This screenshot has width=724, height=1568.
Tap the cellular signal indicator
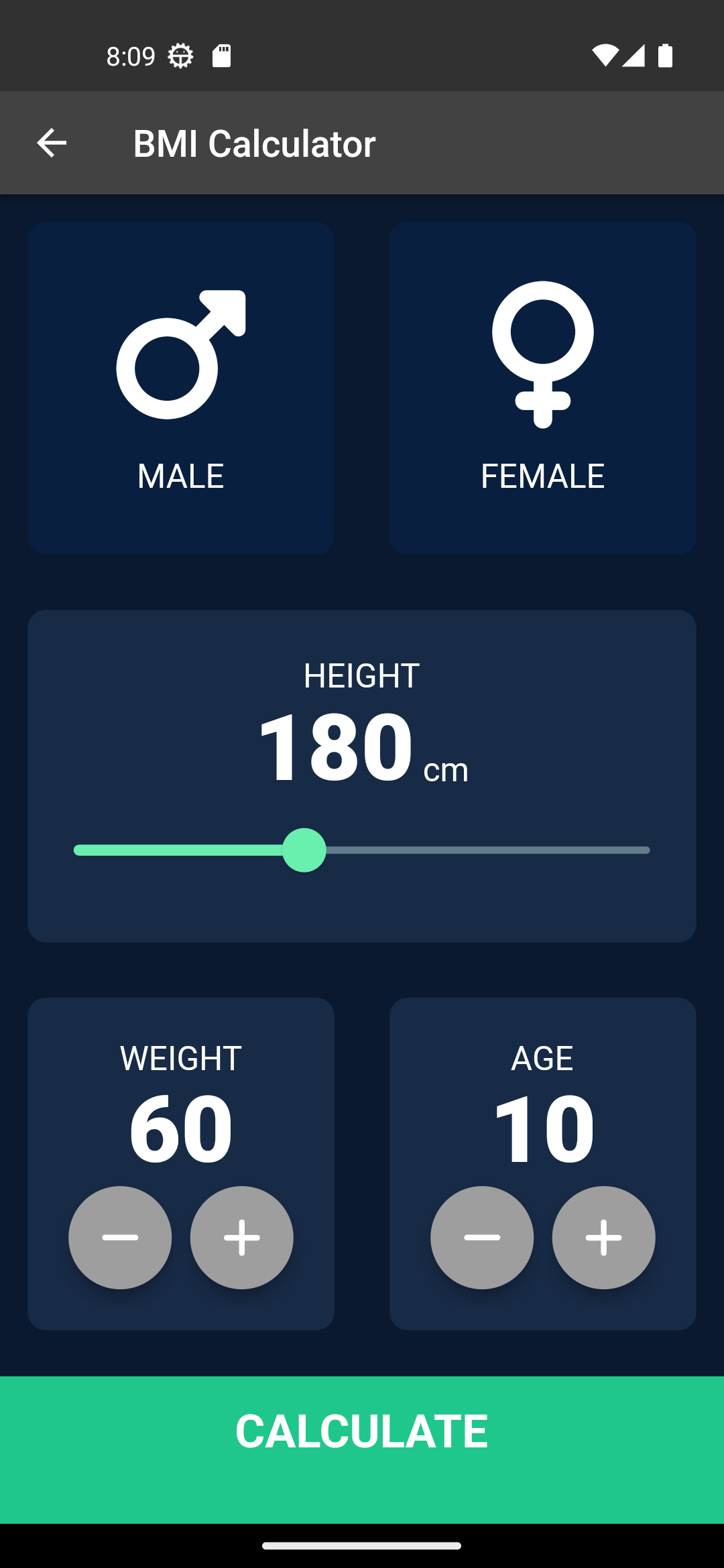tap(635, 56)
